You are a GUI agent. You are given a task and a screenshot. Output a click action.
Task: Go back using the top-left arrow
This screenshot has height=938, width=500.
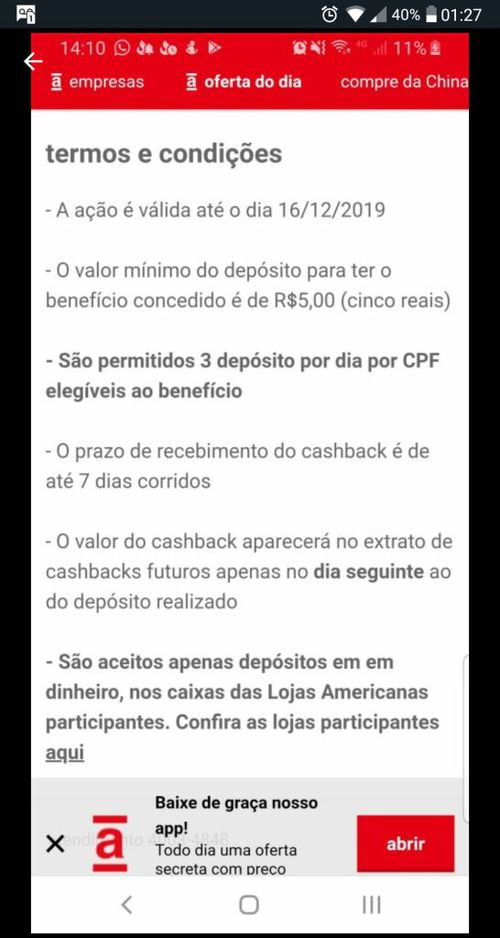pos(33,62)
